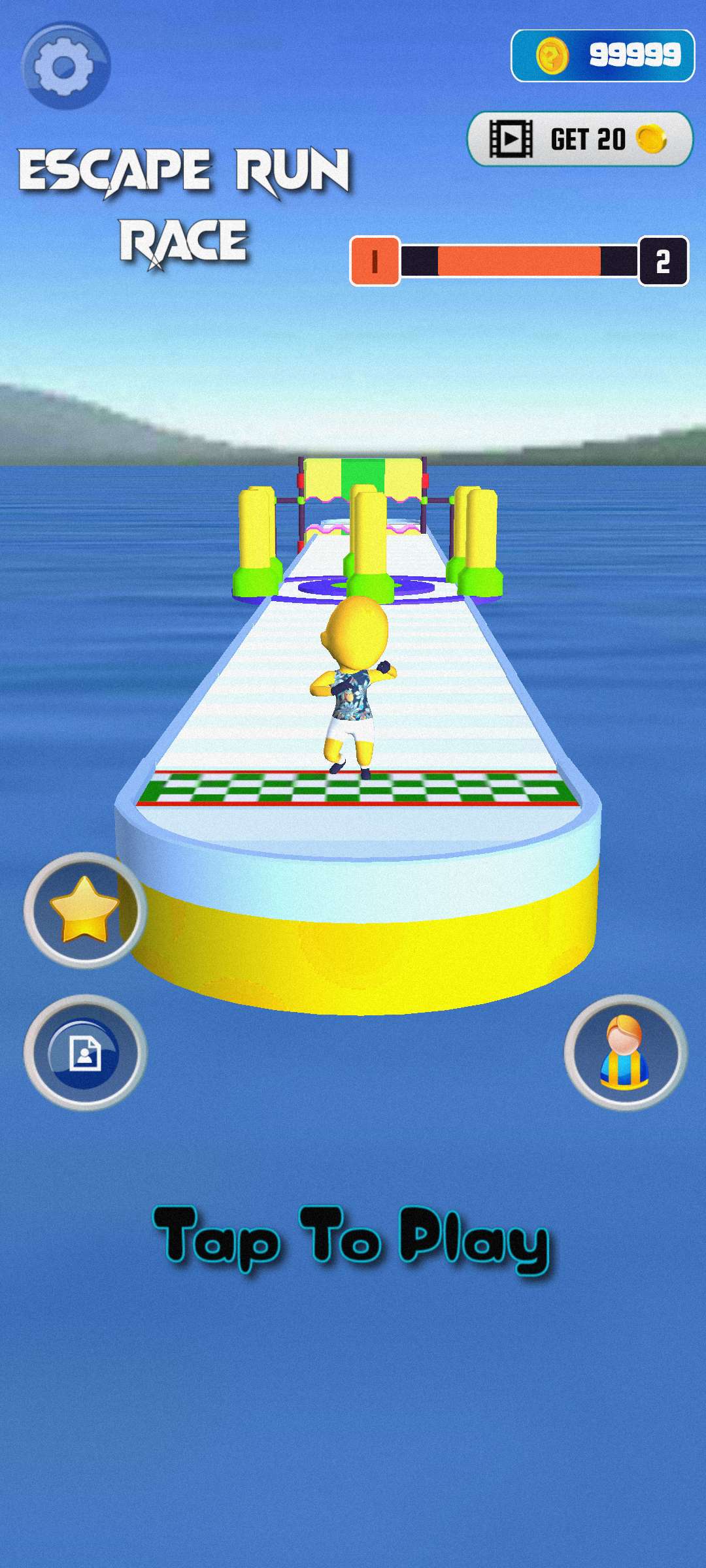Tap the star rate button
Viewport: 706px width, 1568px height.
pyautogui.click(x=84, y=910)
